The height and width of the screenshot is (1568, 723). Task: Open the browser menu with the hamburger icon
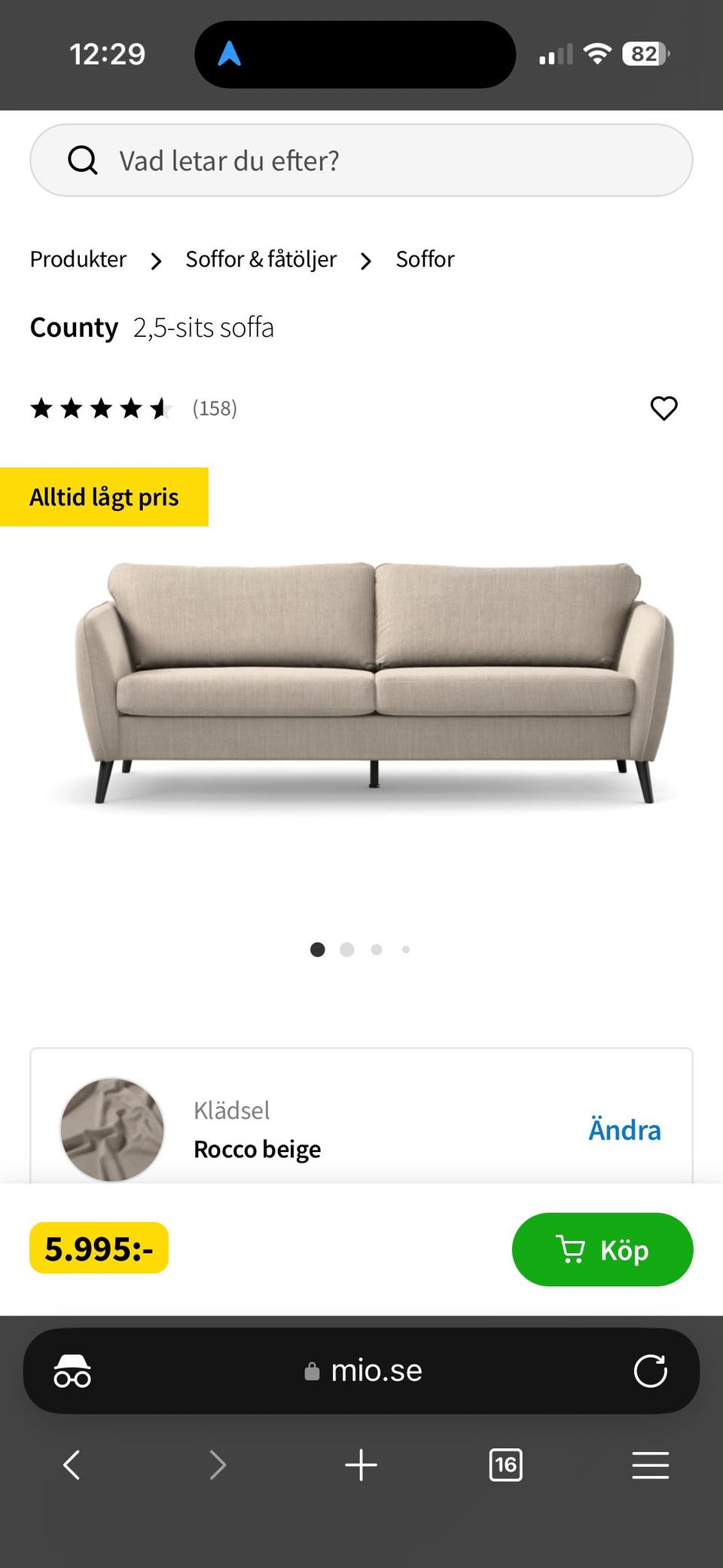click(651, 1465)
